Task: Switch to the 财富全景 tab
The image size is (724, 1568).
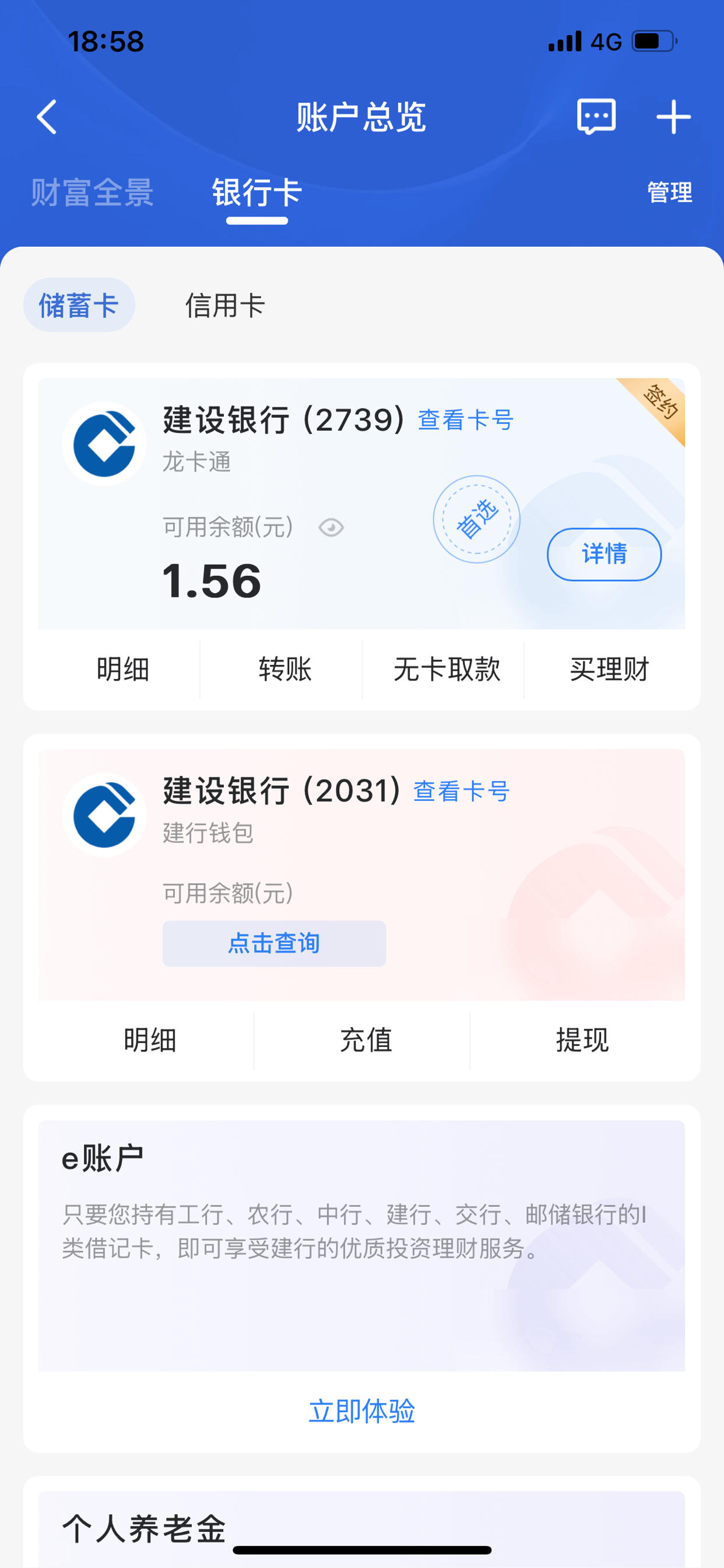Action: [93, 193]
